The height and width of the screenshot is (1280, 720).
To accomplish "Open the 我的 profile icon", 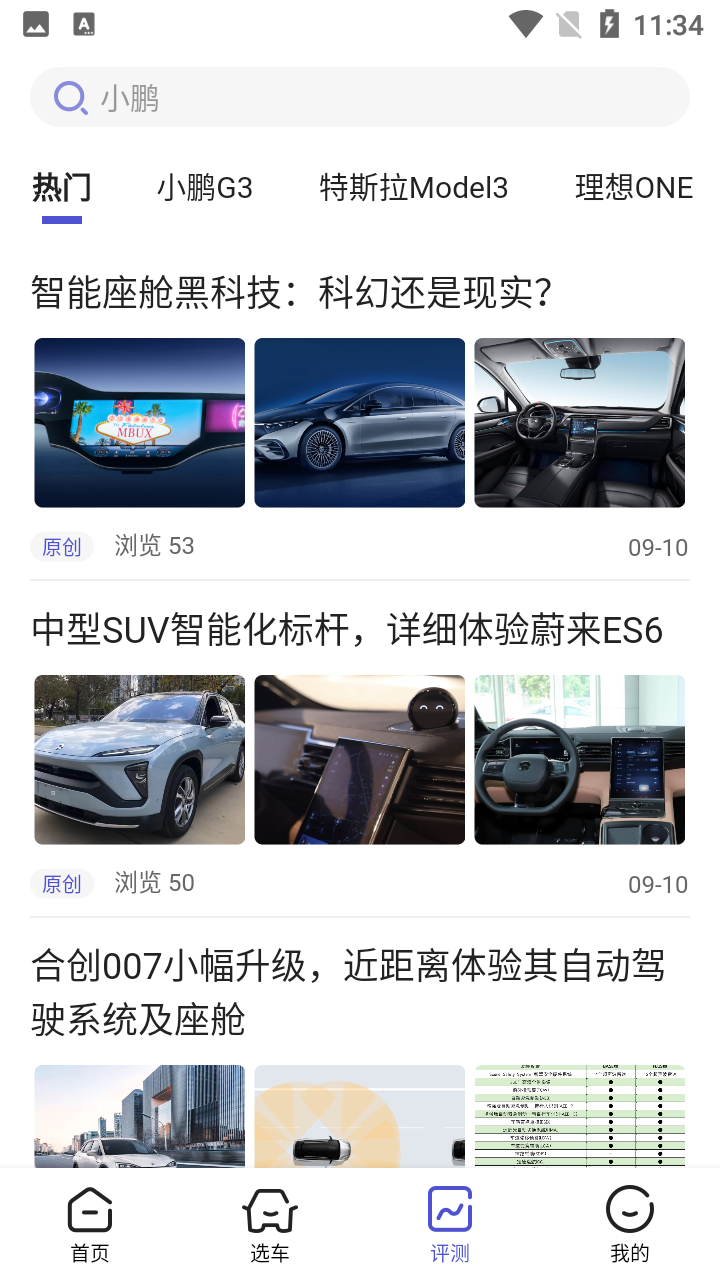I will (x=629, y=1208).
